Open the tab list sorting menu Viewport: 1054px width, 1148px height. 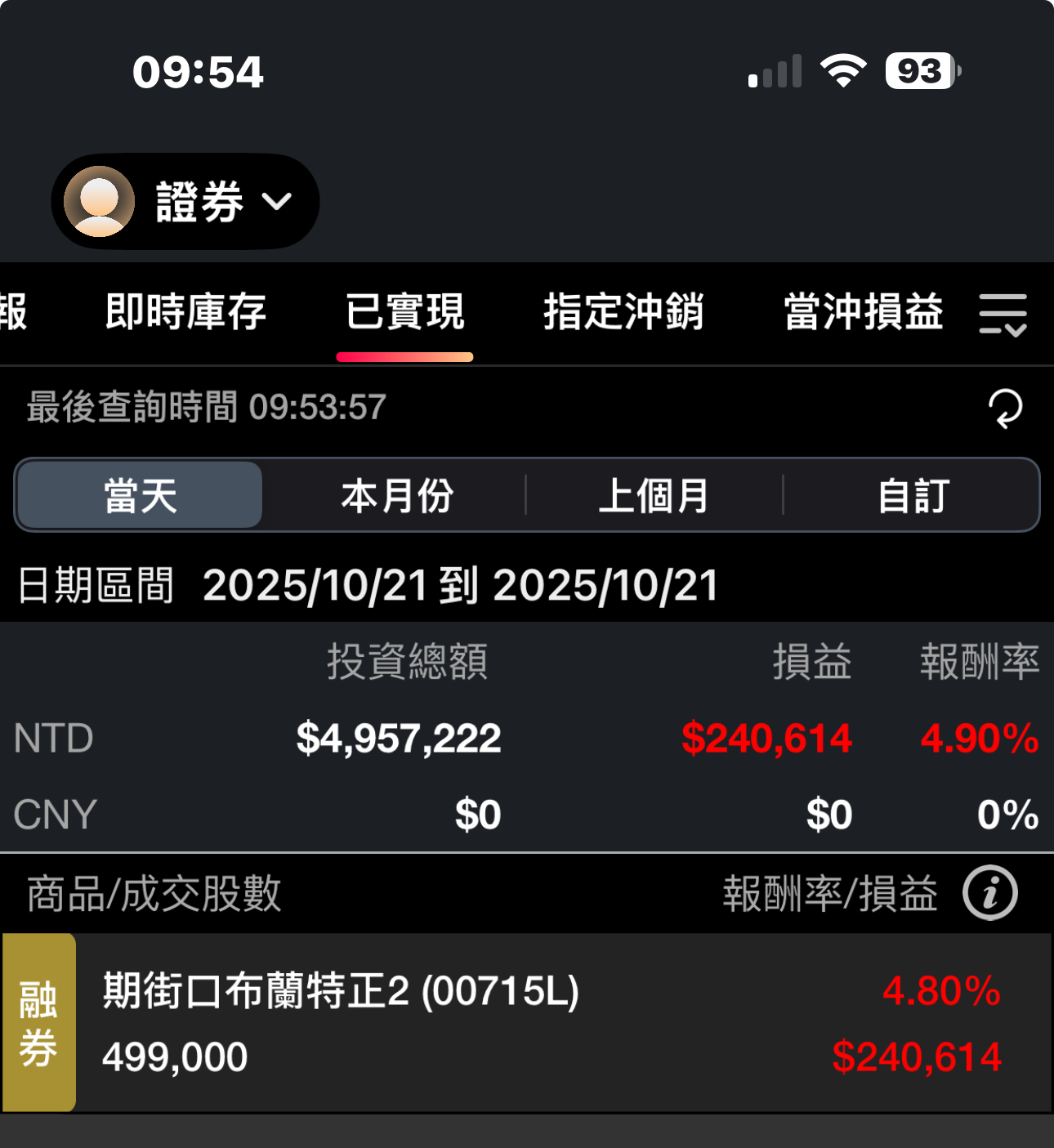[x=1003, y=315]
